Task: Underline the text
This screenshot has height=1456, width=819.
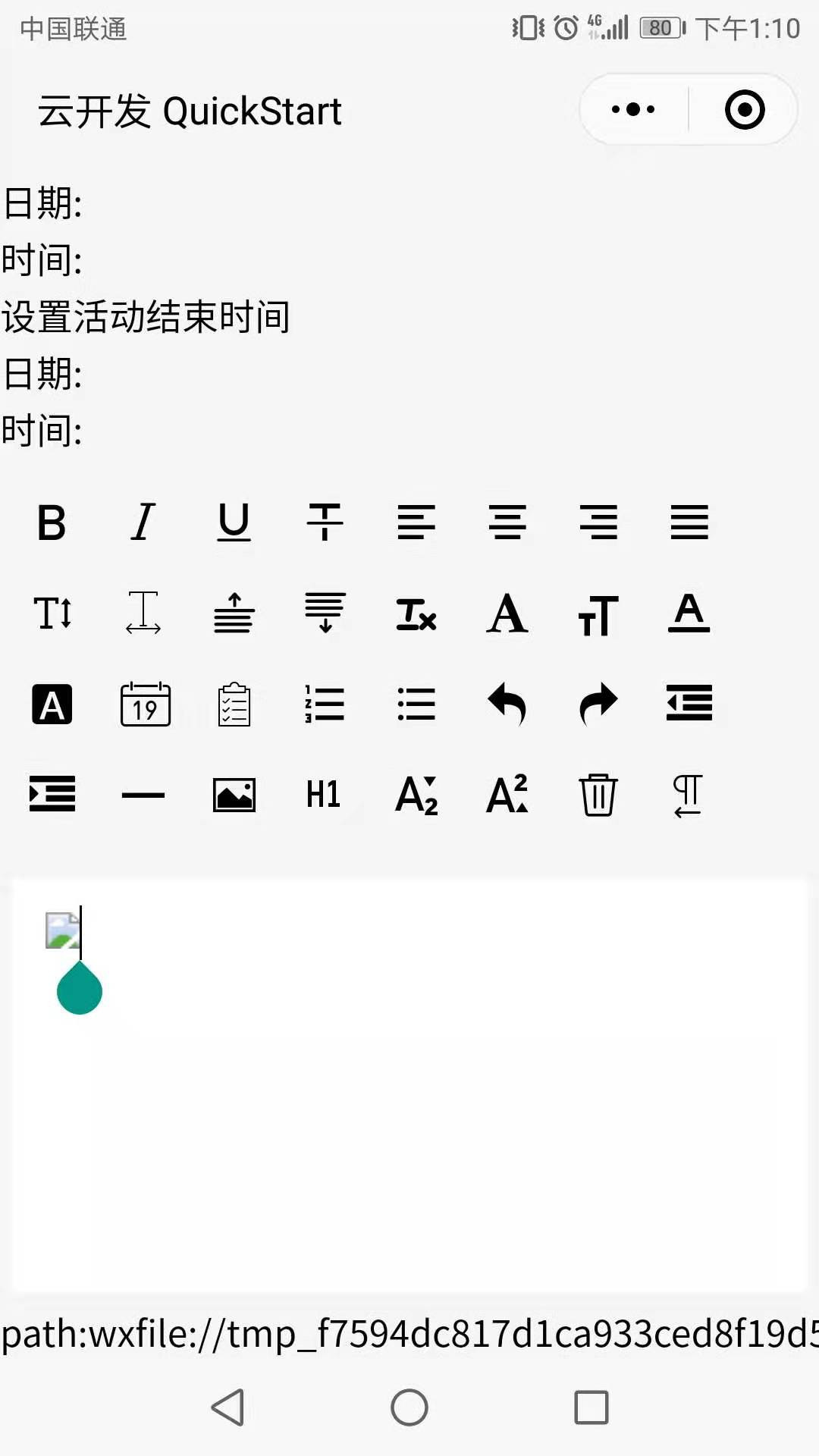Action: click(x=234, y=522)
